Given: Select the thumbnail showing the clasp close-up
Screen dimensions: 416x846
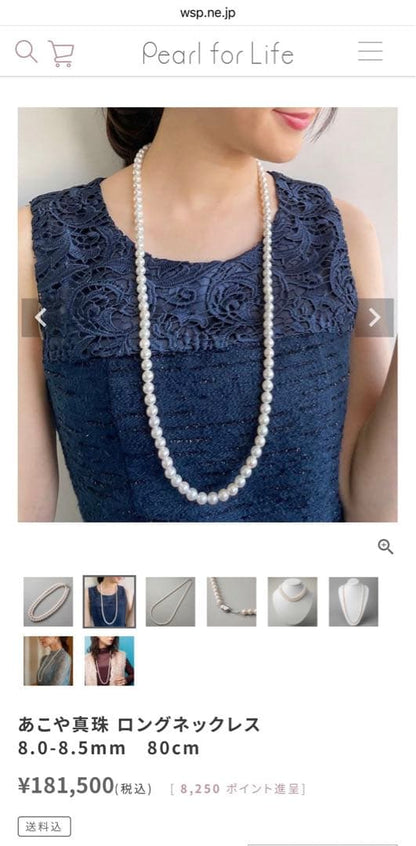Looking at the screenshot, I should tap(231, 602).
